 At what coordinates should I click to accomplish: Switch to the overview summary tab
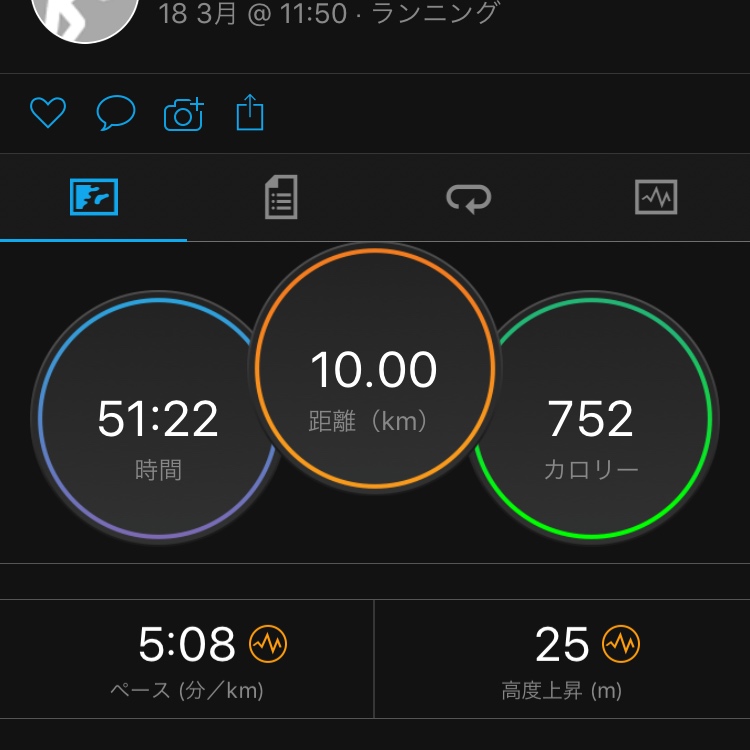point(94,198)
